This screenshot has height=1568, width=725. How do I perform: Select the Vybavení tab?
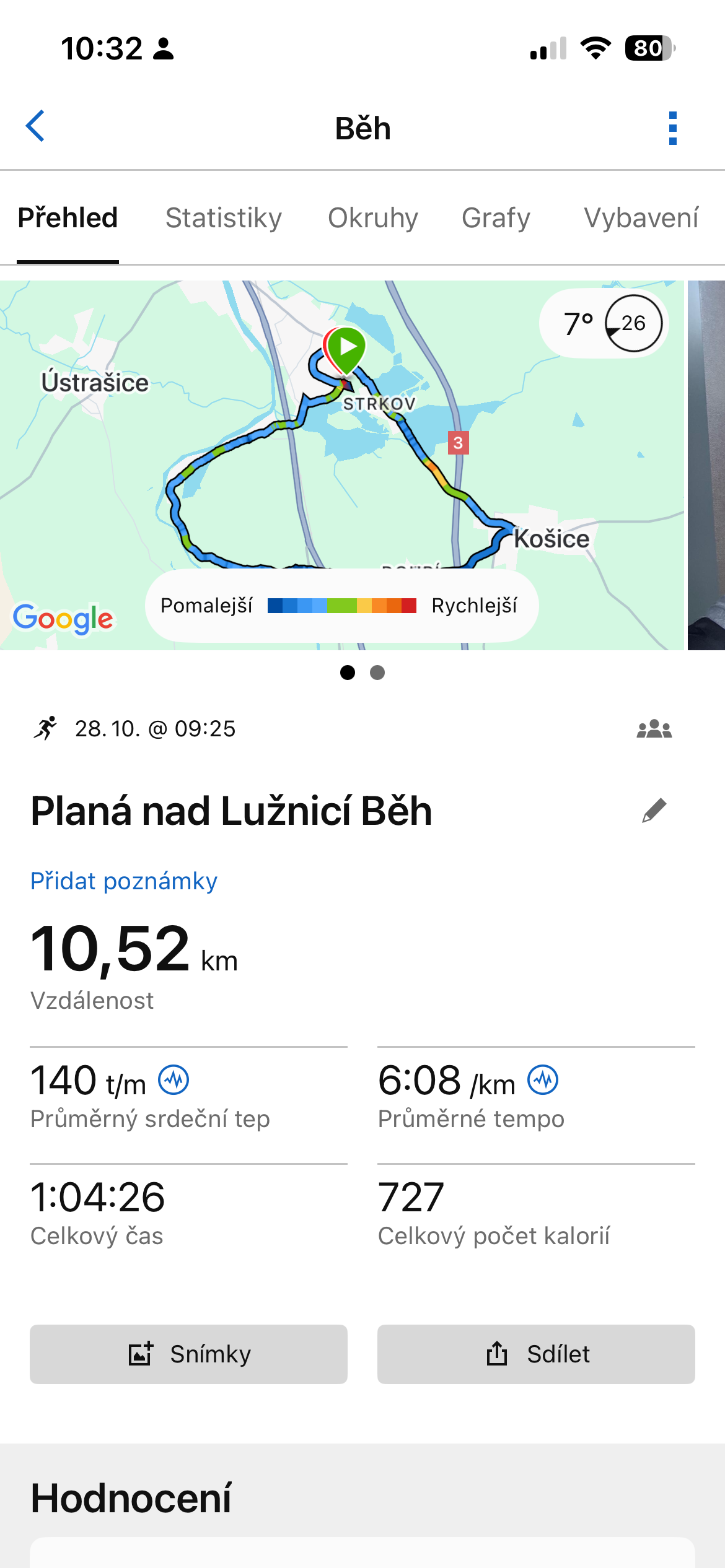pyautogui.click(x=641, y=218)
